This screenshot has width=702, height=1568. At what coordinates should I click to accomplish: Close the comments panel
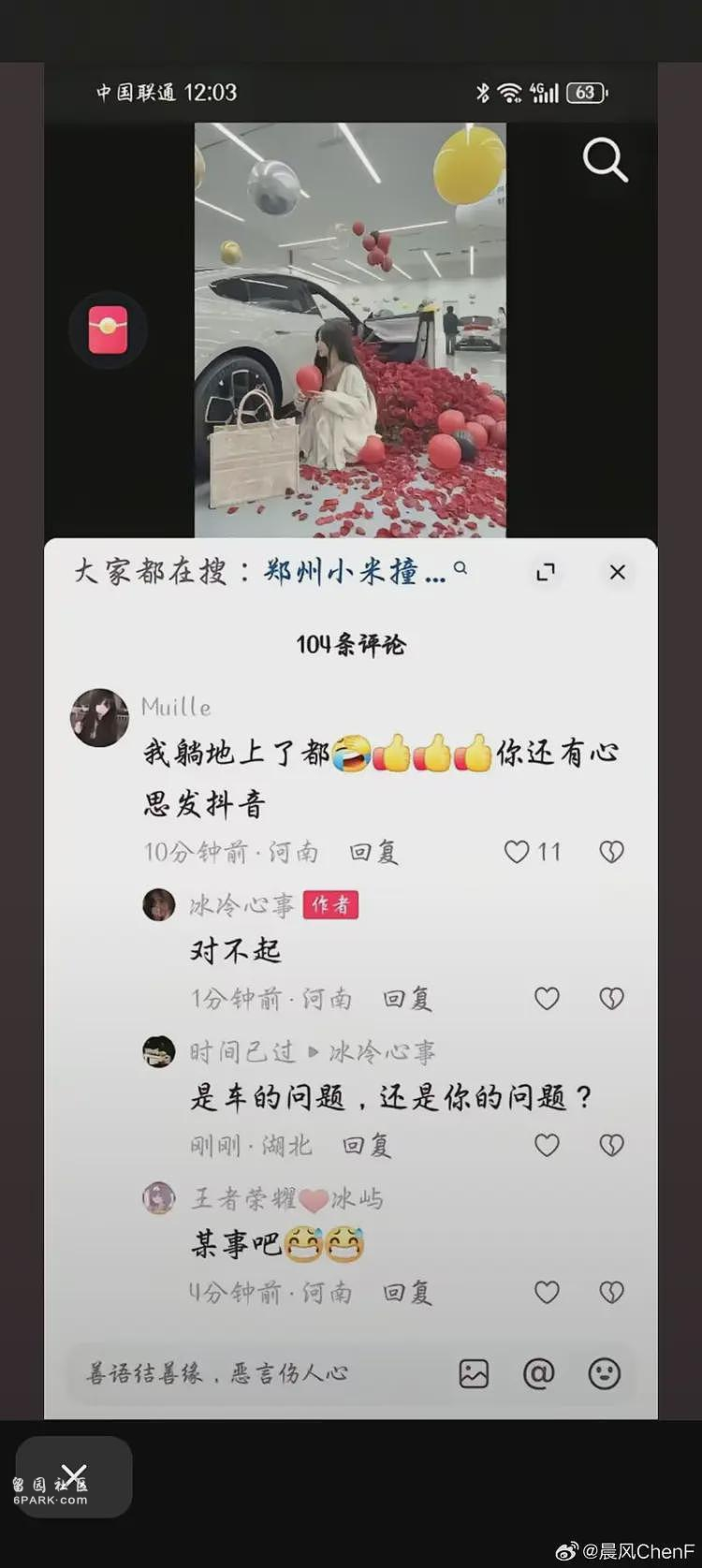click(x=617, y=572)
